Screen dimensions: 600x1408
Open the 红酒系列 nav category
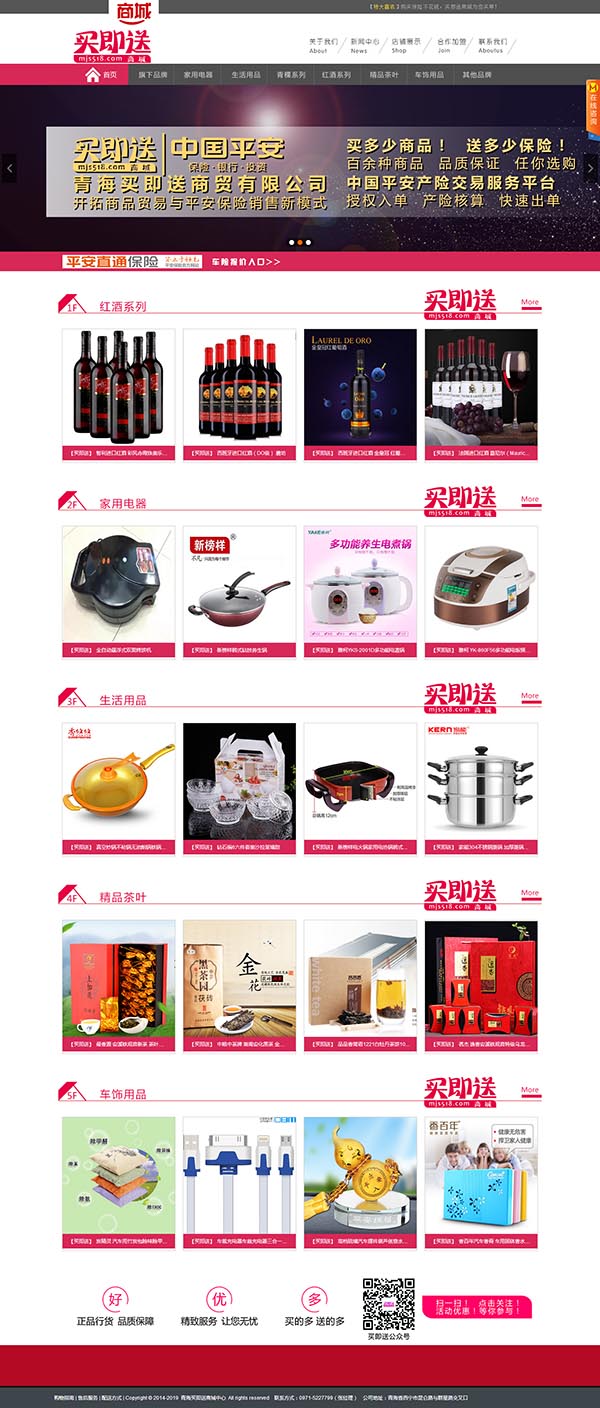336,75
